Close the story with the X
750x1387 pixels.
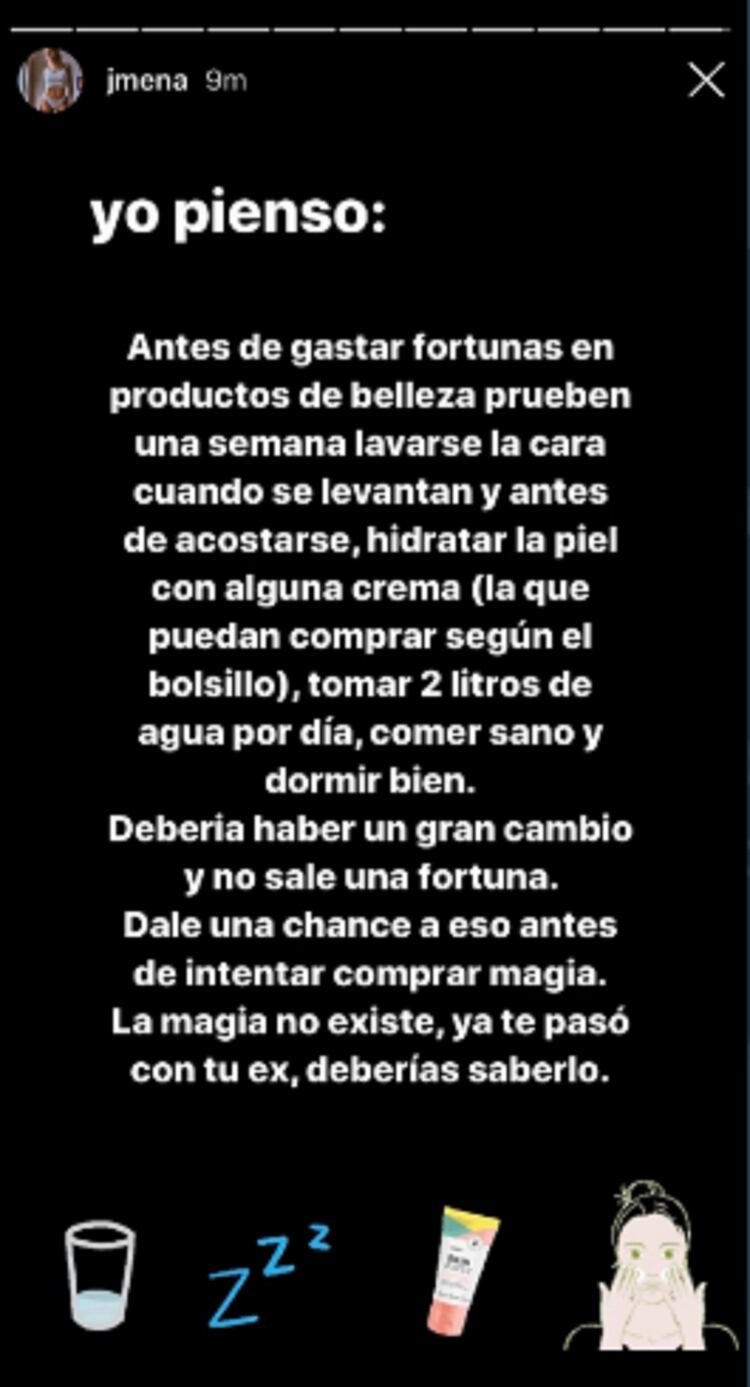pyautogui.click(x=708, y=80)
